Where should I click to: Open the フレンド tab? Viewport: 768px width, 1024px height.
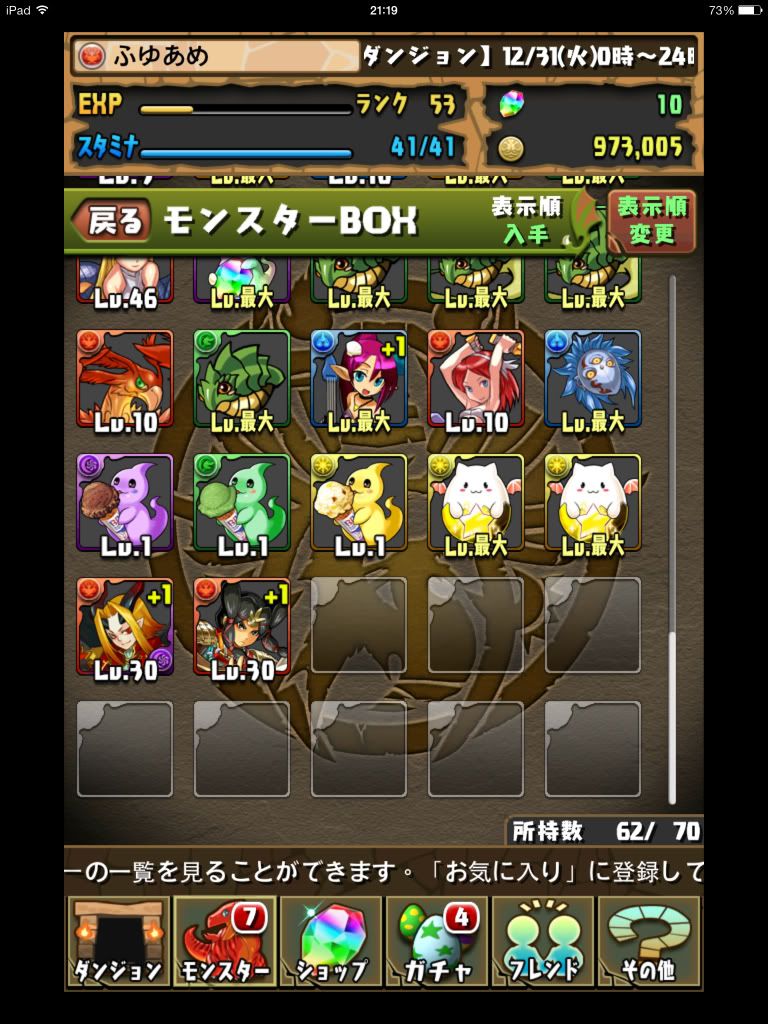[544, 942]
